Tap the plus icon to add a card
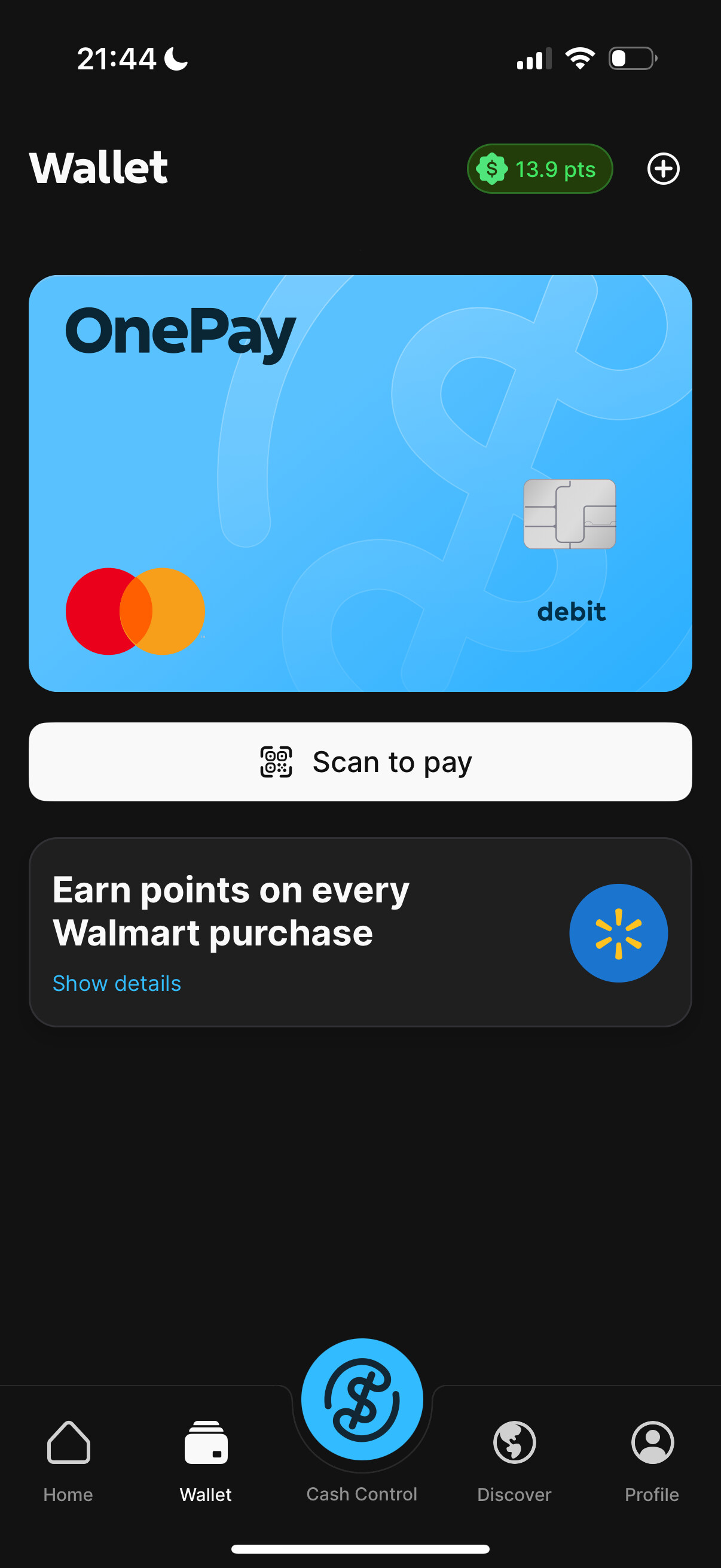The image size is (721, 1568). 663,169
